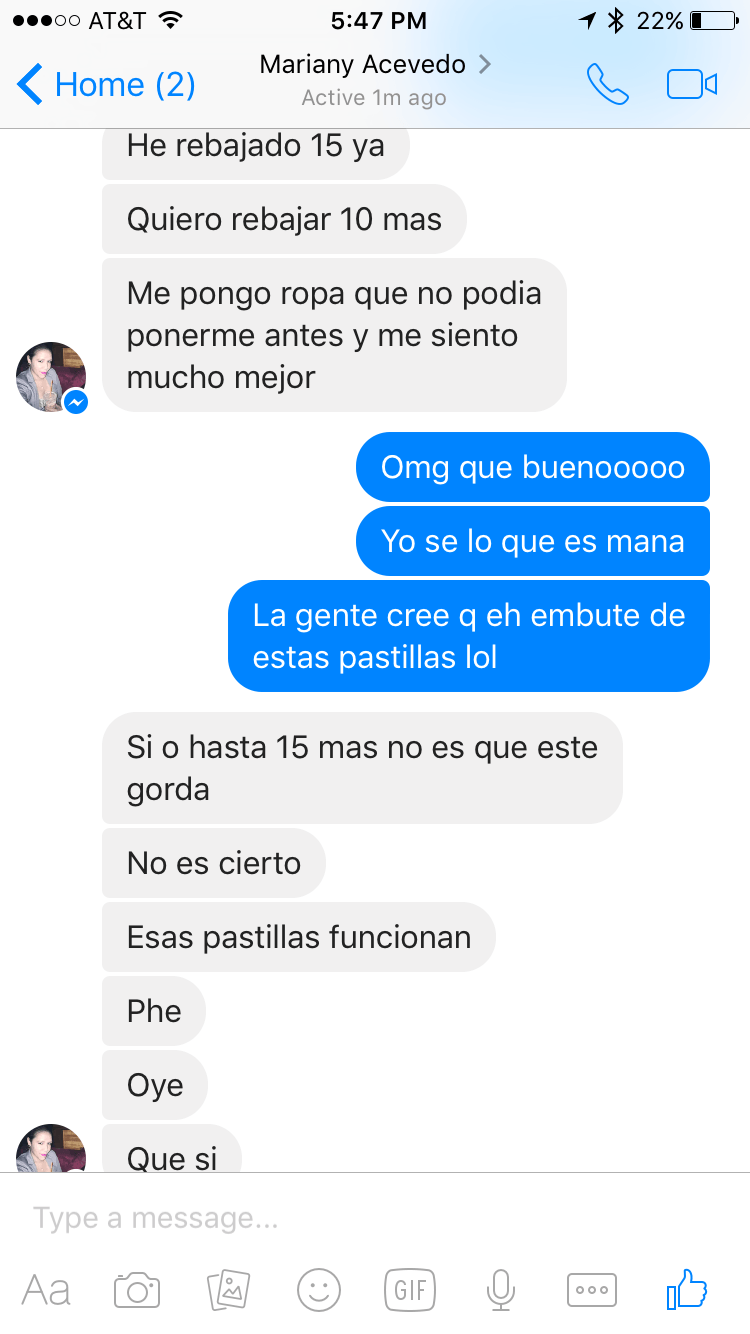Open the emoji and sticker picker
The height and width of the screenshot is (1334, 750).
tap(319, 1290)
